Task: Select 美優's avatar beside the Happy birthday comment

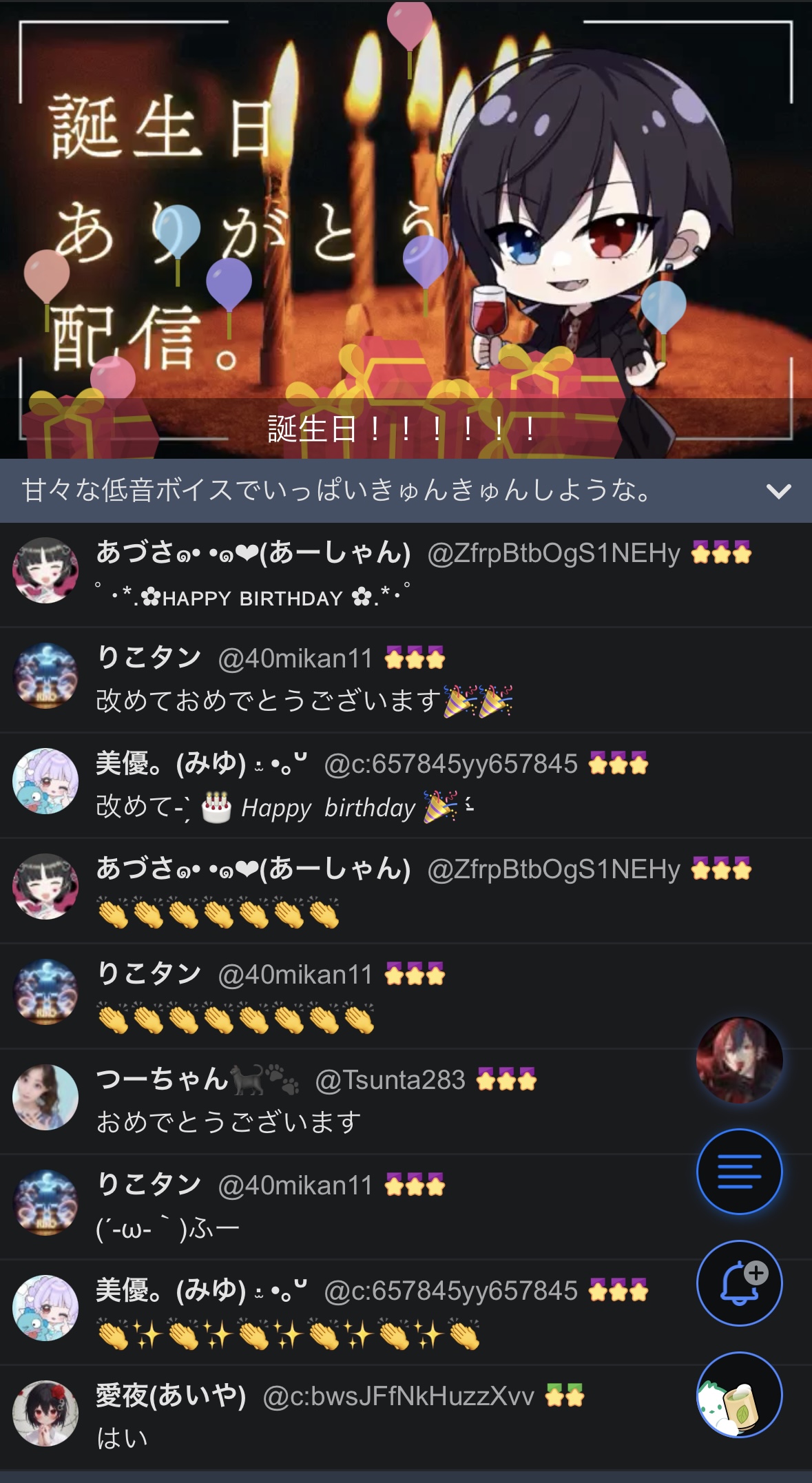Action: pyautogui.click(x=45, y=781)
